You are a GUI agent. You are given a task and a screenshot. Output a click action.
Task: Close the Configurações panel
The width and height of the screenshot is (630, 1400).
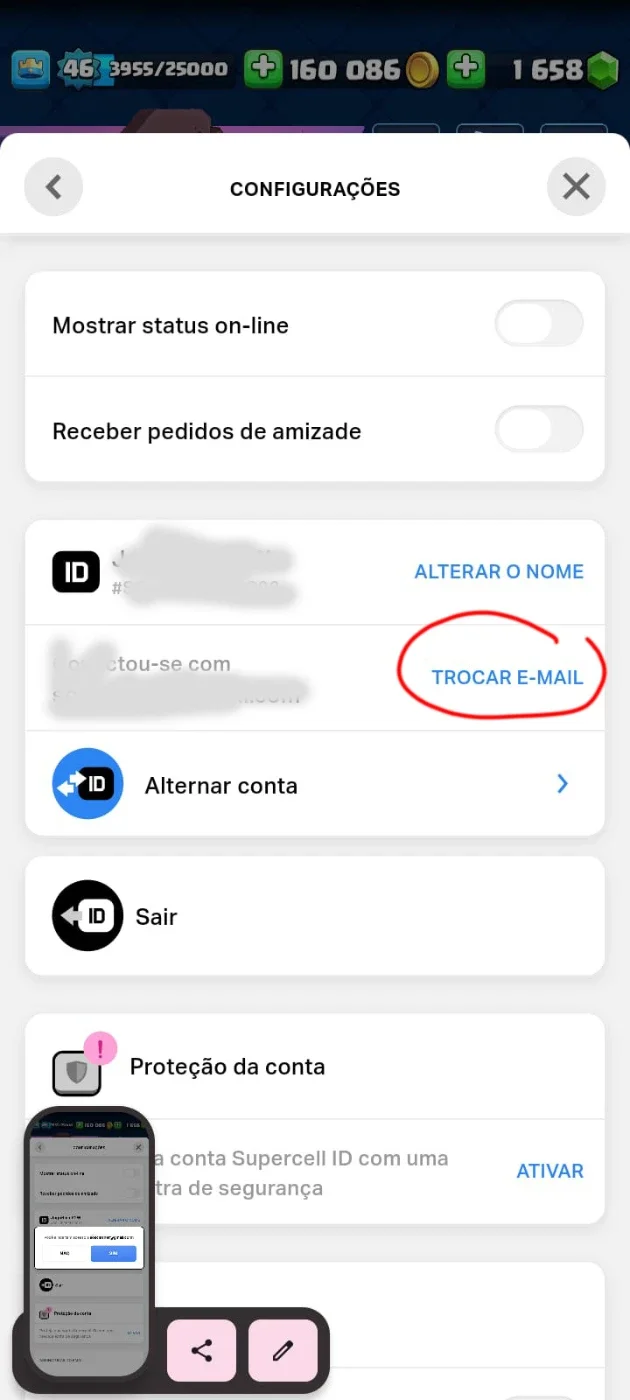pyautogui.click(x=576, y=187)
